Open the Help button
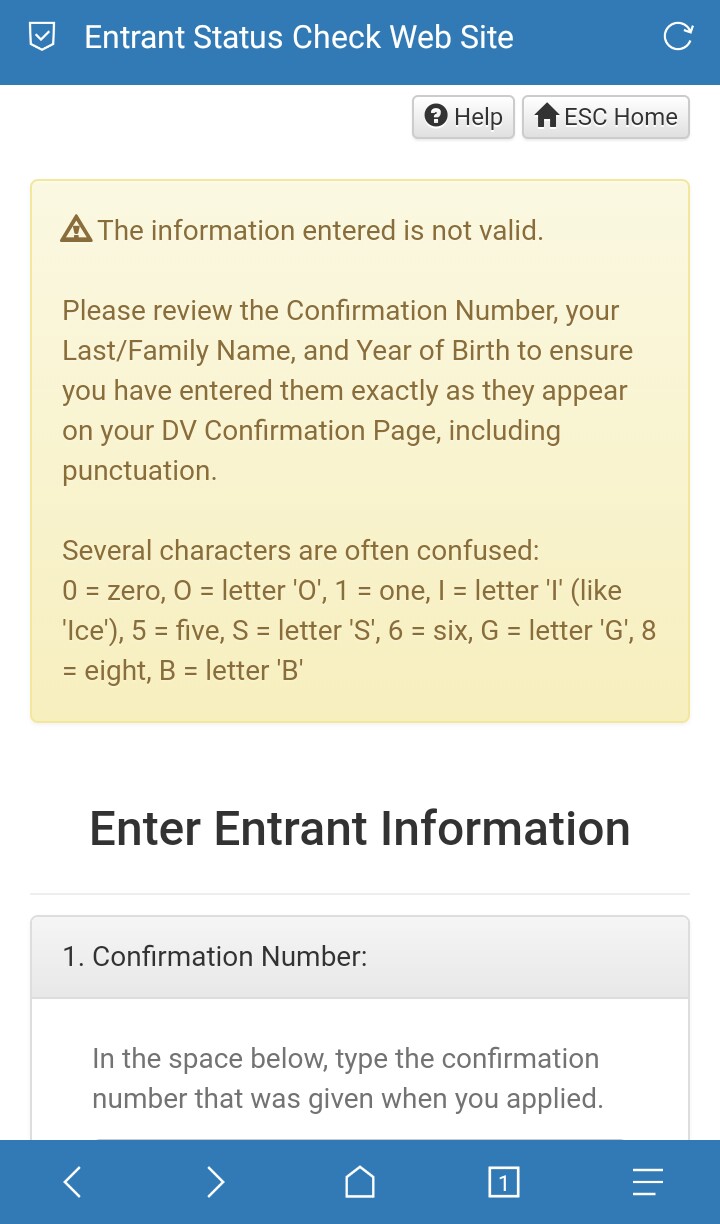 click(x=464, y=117)
